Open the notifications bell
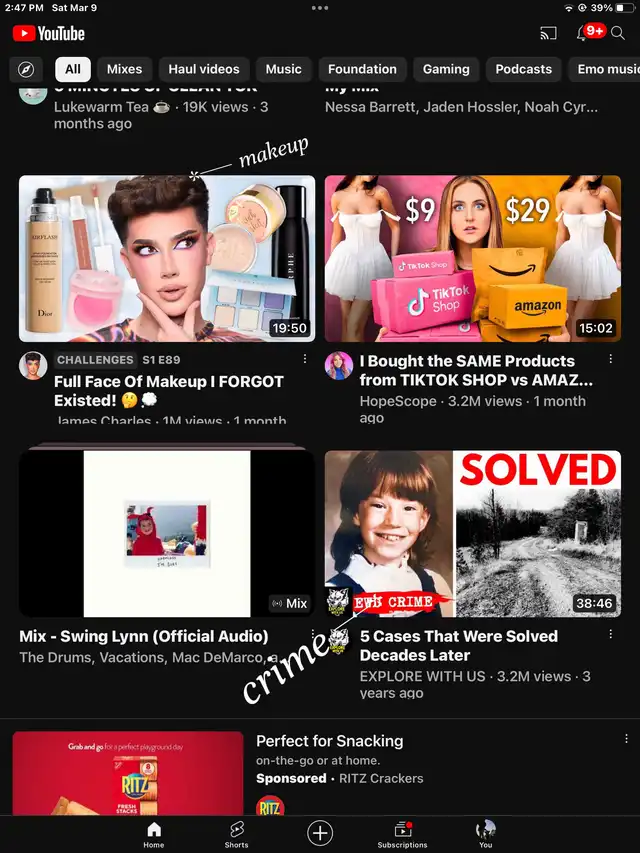Viewport: 640px width, 853px height. (583, 33)
